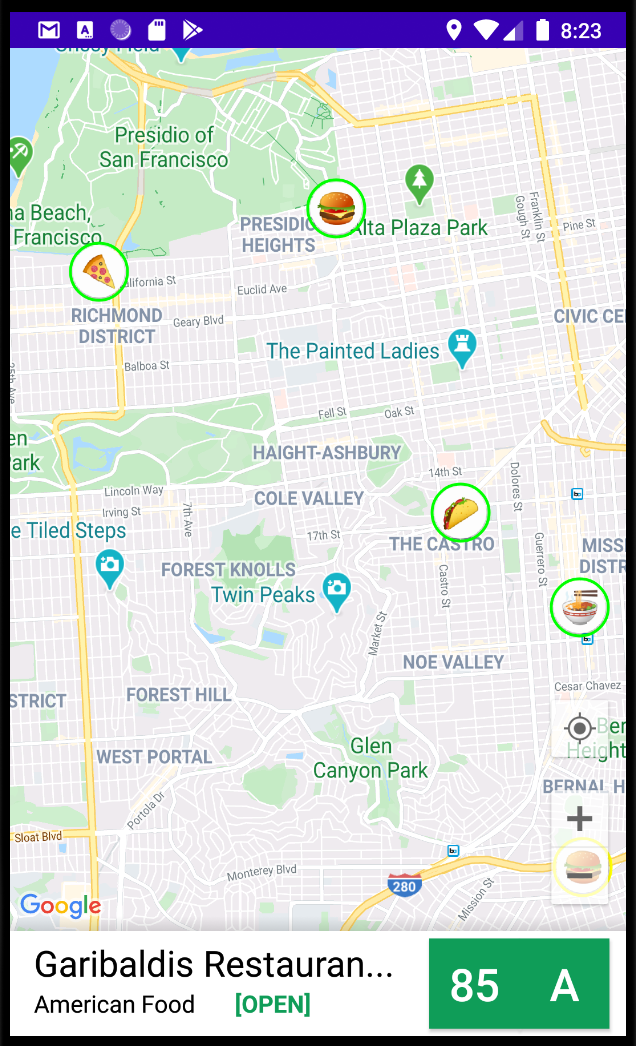
Task: Tap The Painted Ladies landmark pin
Action: click(462, 349)
